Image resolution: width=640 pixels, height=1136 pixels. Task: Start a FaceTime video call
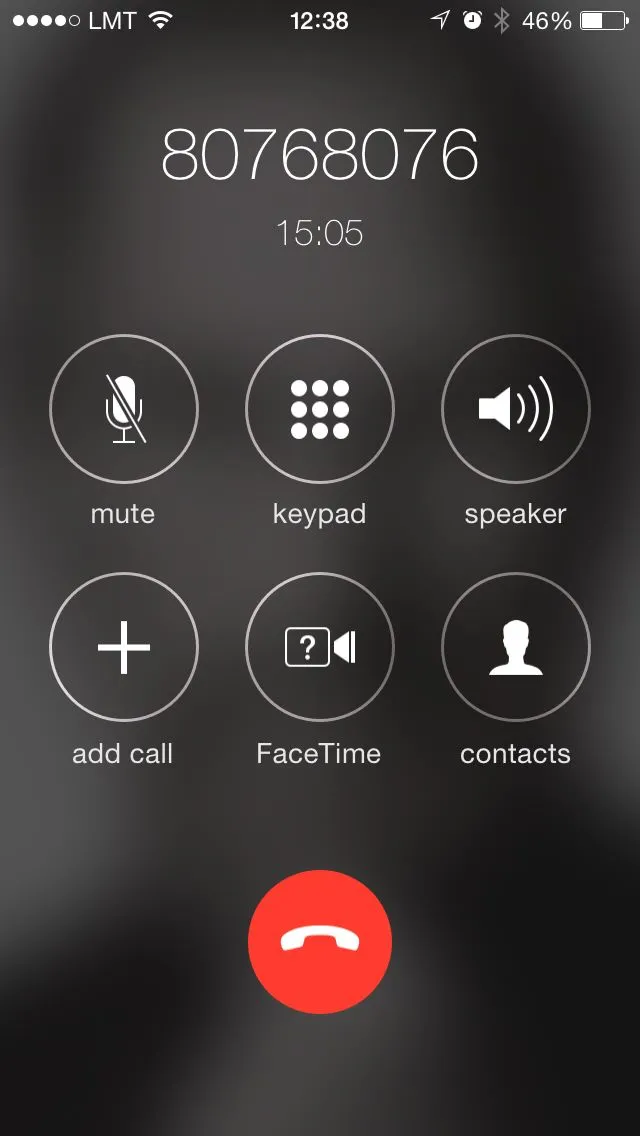coord(320,647)
